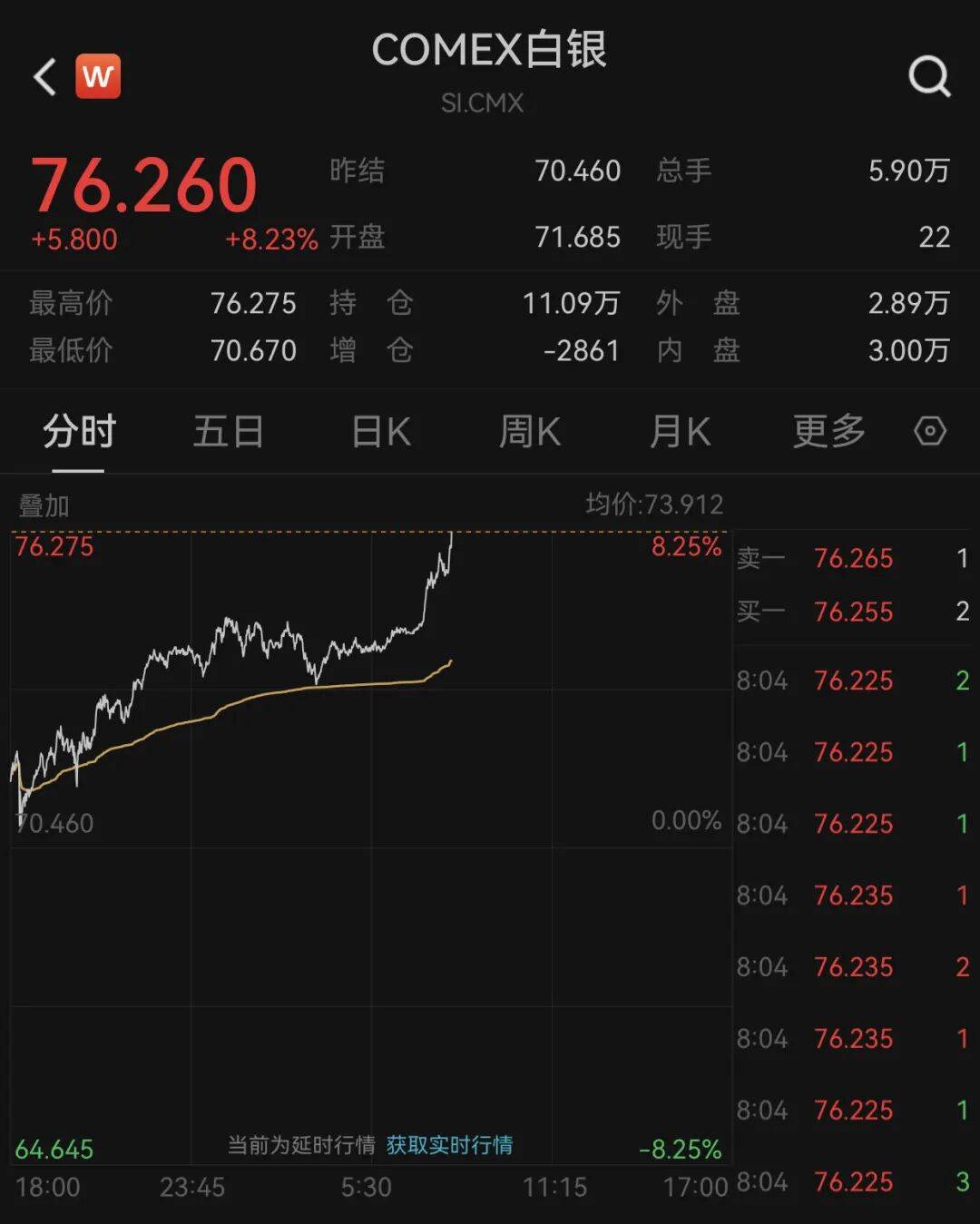Switch to the 日K chart

(x=381, y=432)
